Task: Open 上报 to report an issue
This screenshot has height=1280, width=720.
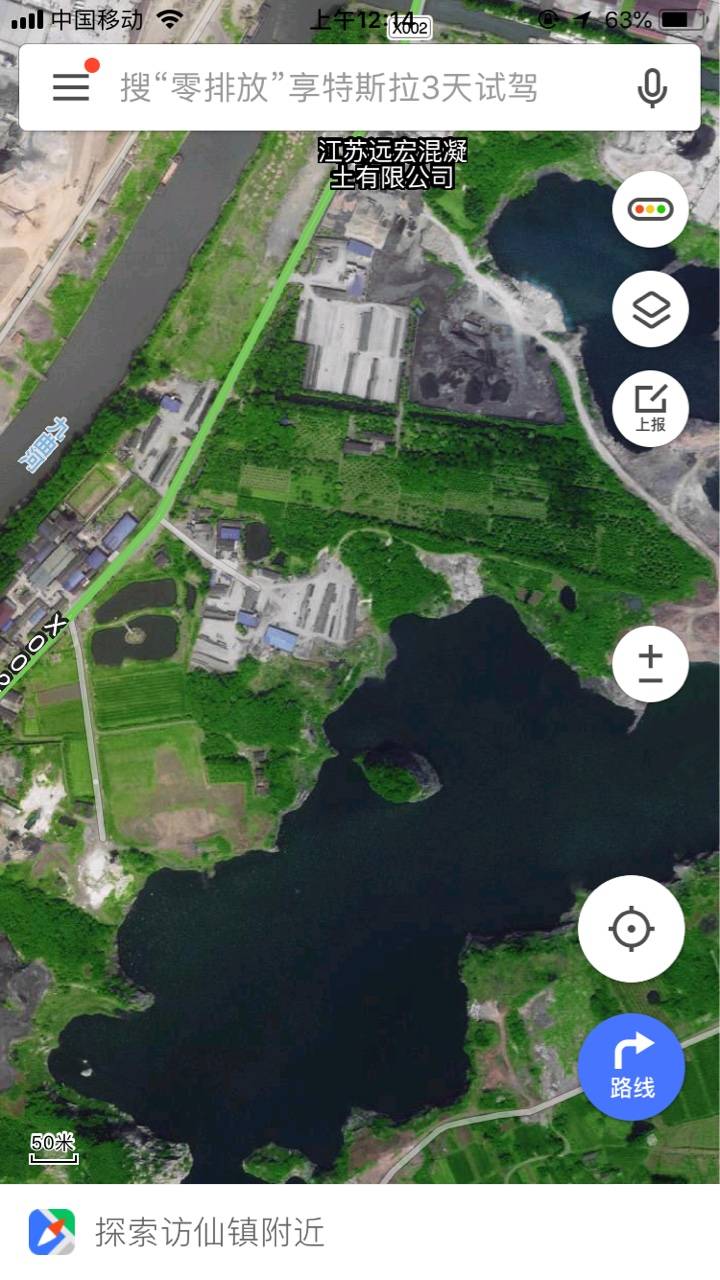Action: pyautogui.click(x=650, y=409)
